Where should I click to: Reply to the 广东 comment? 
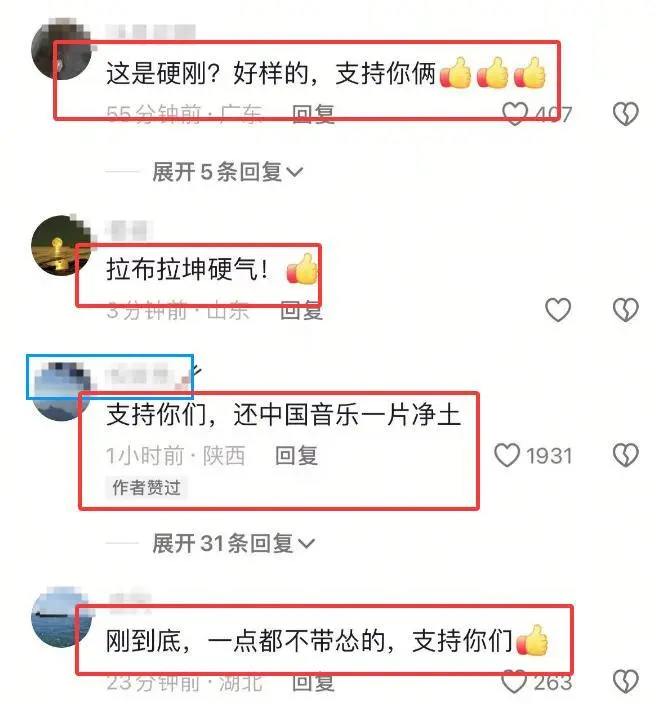pyautogui.click(x=313, y=114)
